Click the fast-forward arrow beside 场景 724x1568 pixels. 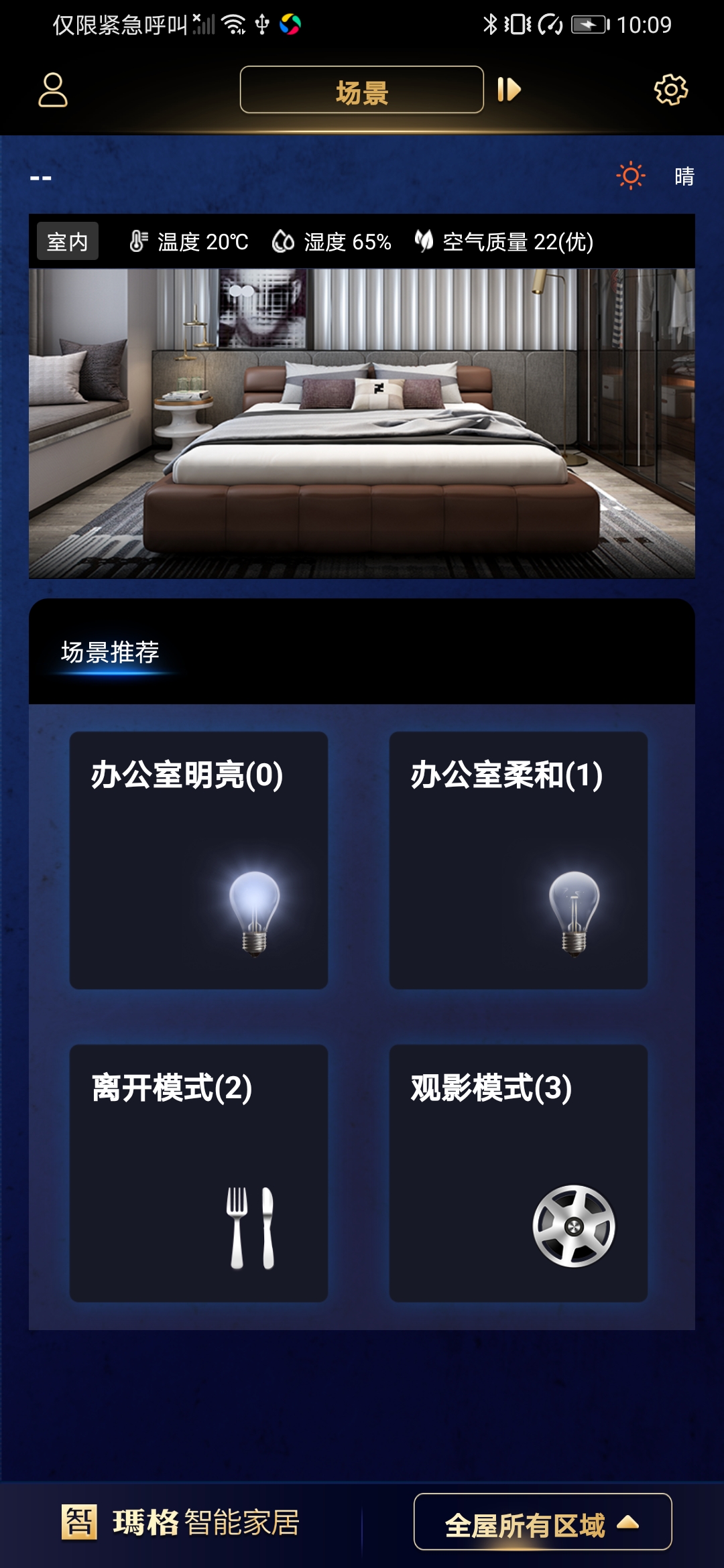click(x=509, y=89)
